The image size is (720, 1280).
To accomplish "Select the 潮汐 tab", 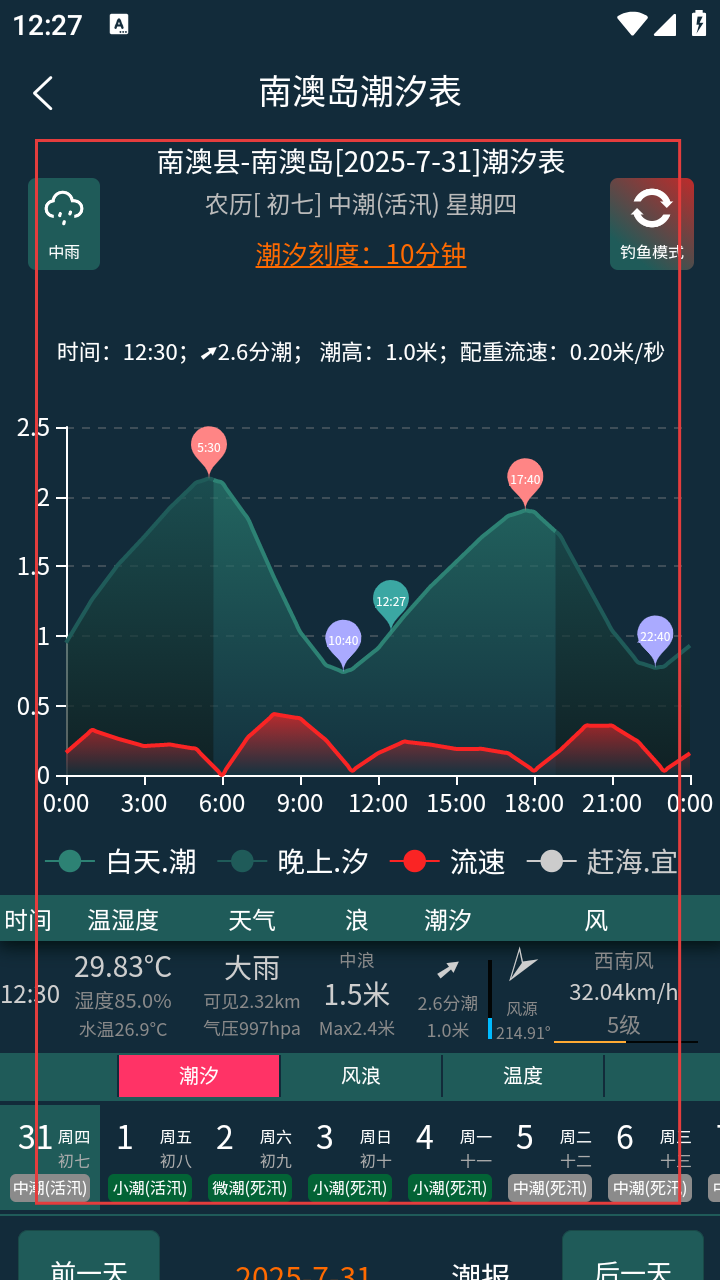I will click(x=199, y=1076).
